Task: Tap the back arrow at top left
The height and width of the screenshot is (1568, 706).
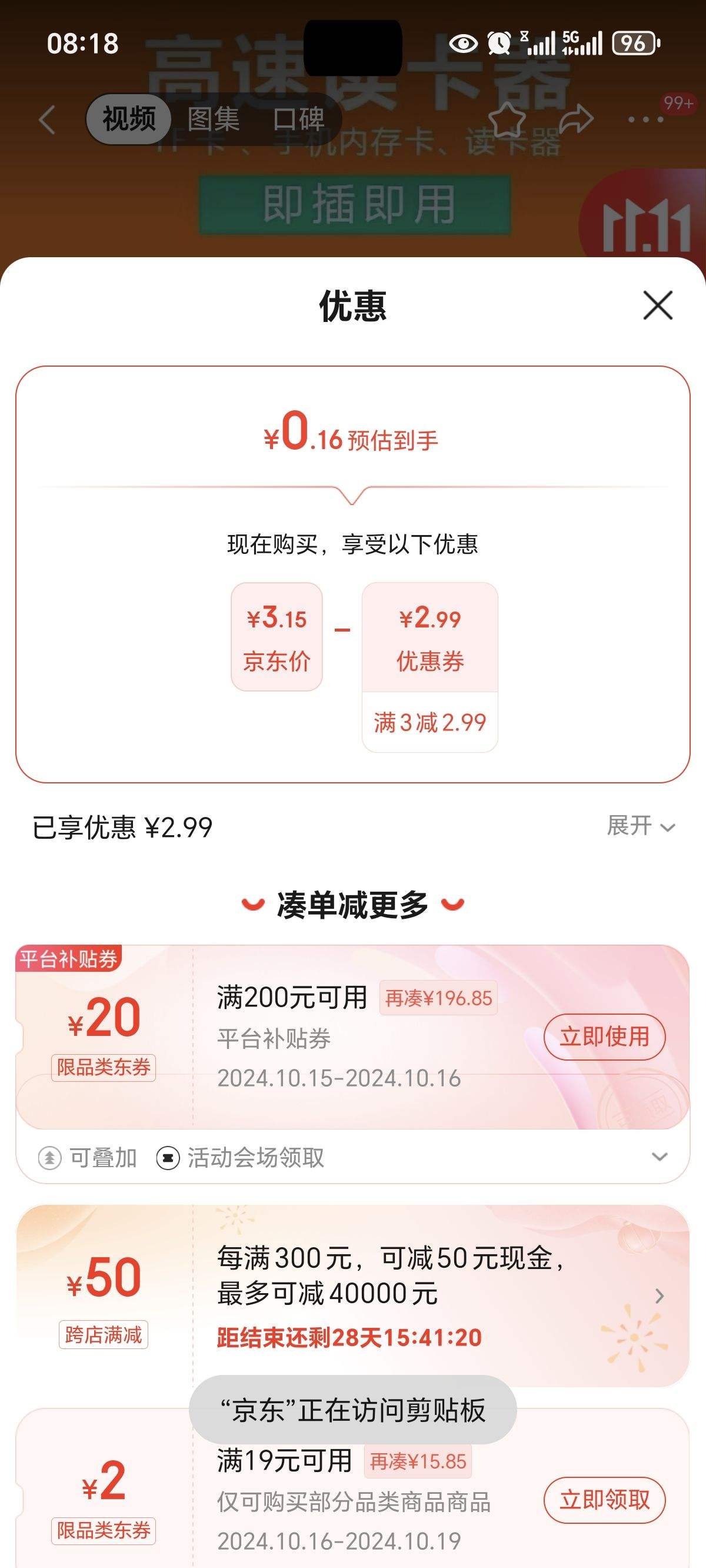Action: (46, 119)
